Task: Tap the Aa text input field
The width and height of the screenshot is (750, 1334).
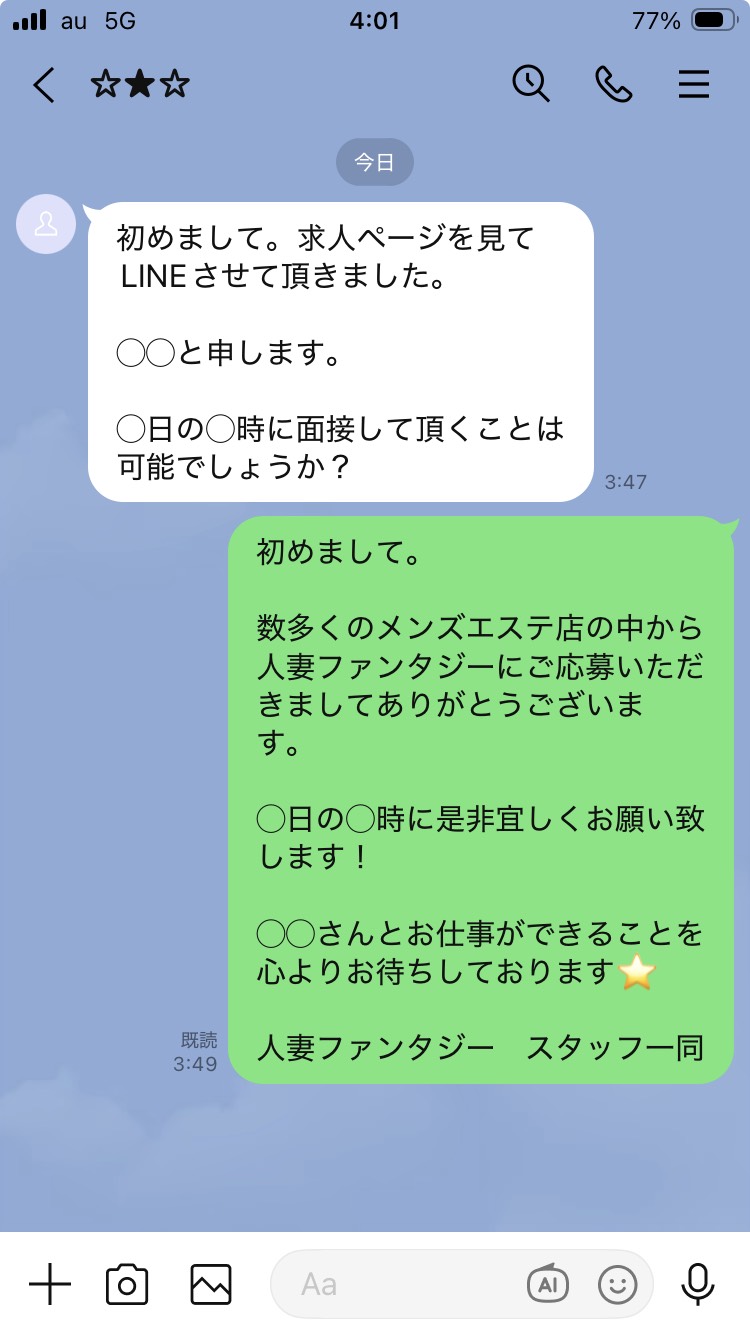Action: click(x=400, y=1284)
